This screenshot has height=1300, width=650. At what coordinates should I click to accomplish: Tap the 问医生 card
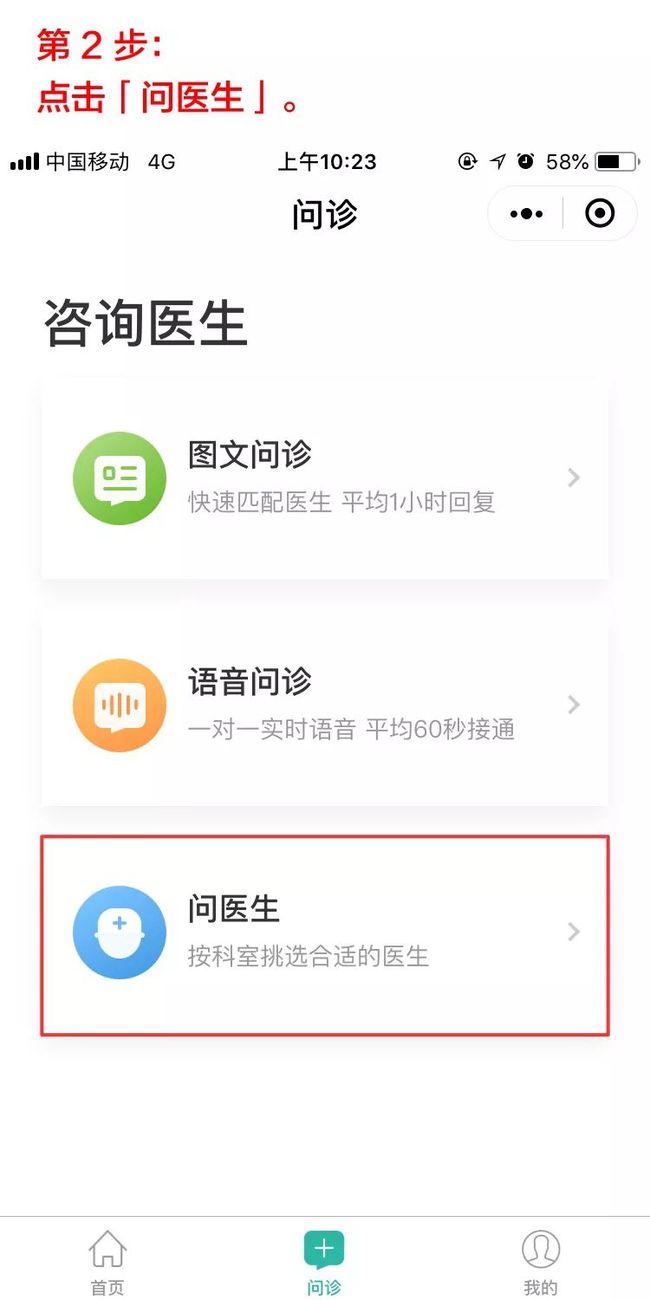pos(325,933)
